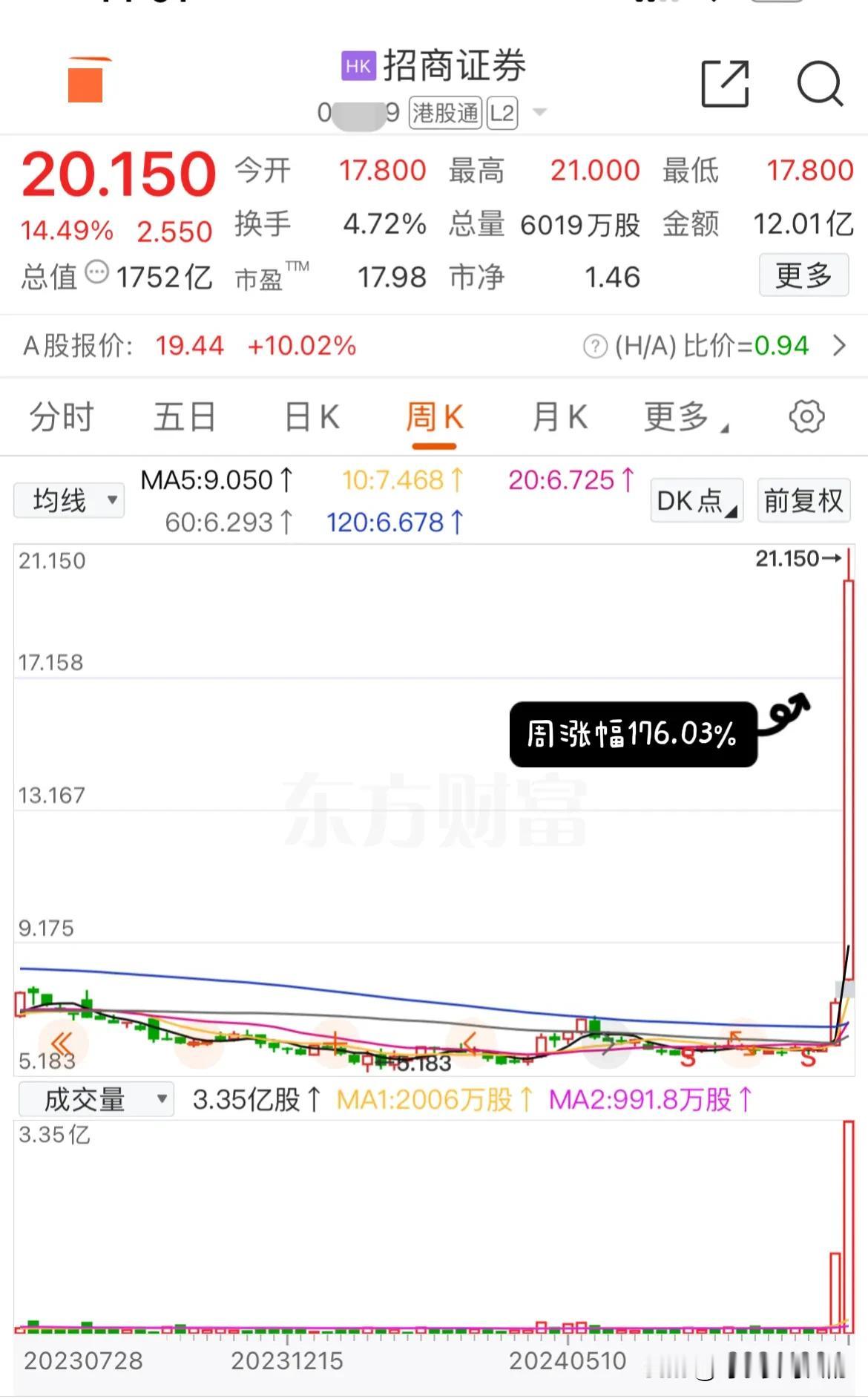Tap the 更多 button for extra stock details
This screenshot has width=868, height=1399.
pos(803,275)
